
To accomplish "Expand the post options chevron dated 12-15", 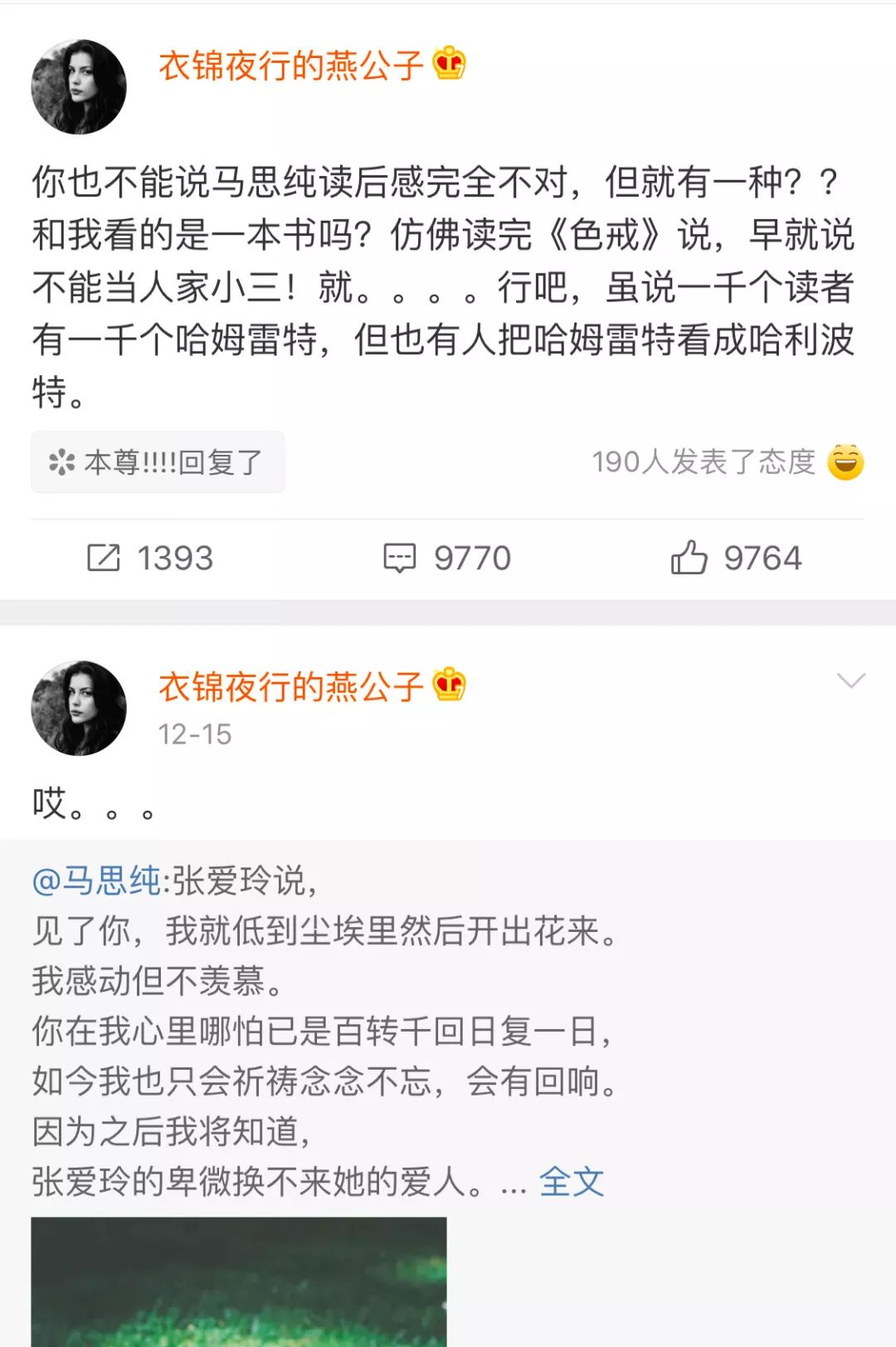I will 851,681.
